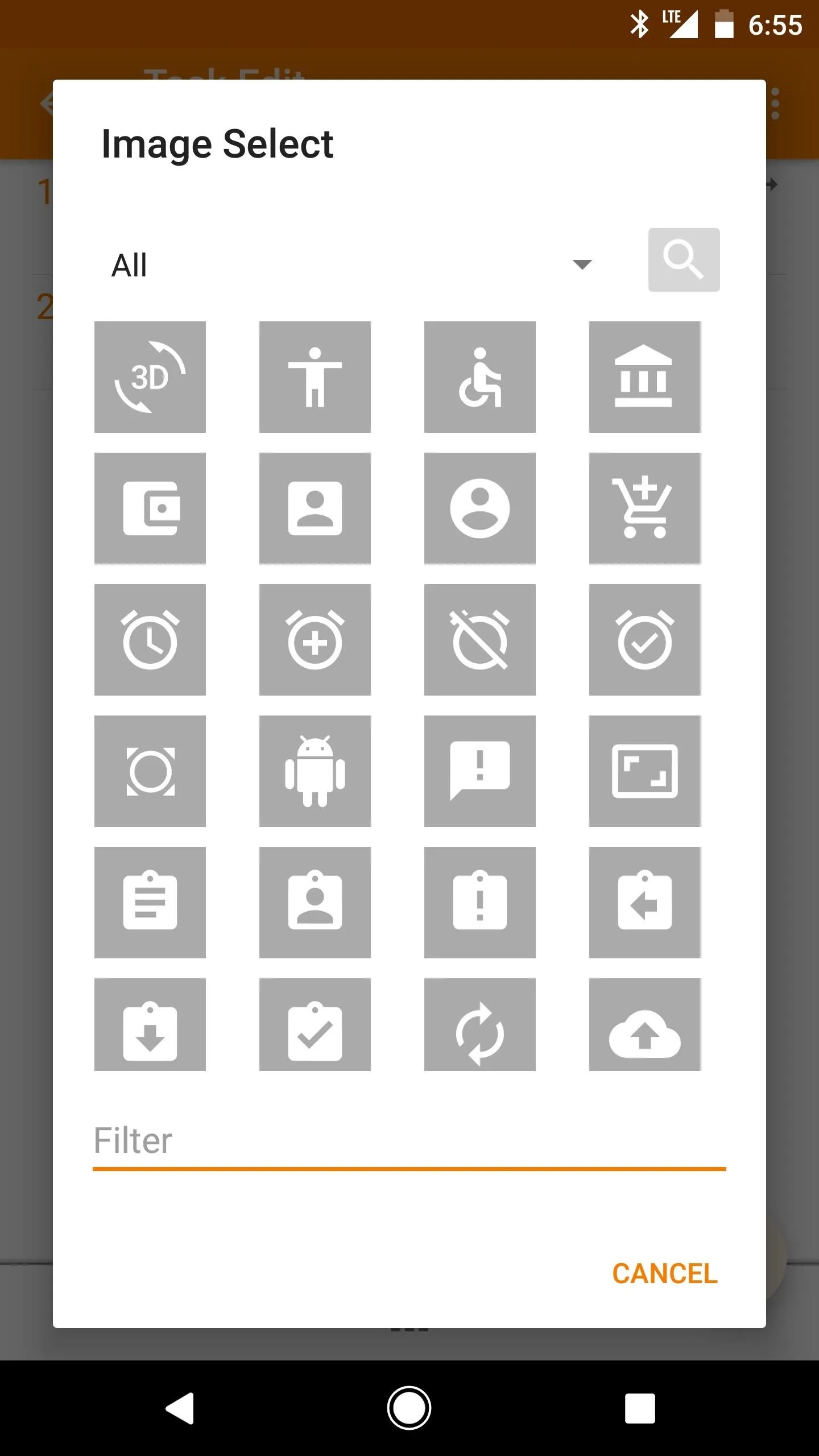Image resolution: width=819 pixels, height=1456 pixels.
Task: Select the sync arrows icon
Action: point(480,1025)
